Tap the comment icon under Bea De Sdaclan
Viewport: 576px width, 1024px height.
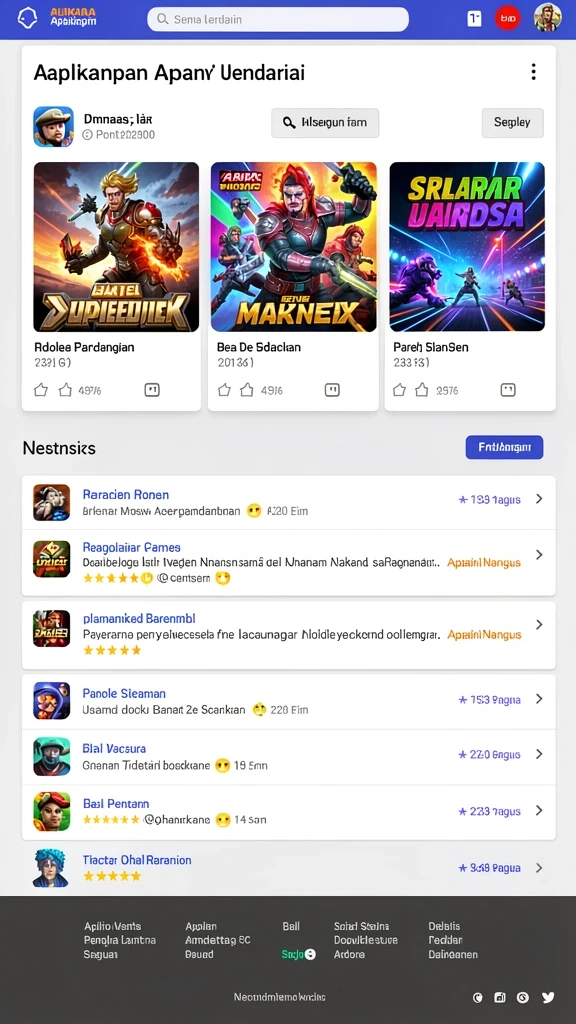coord(332,391)
